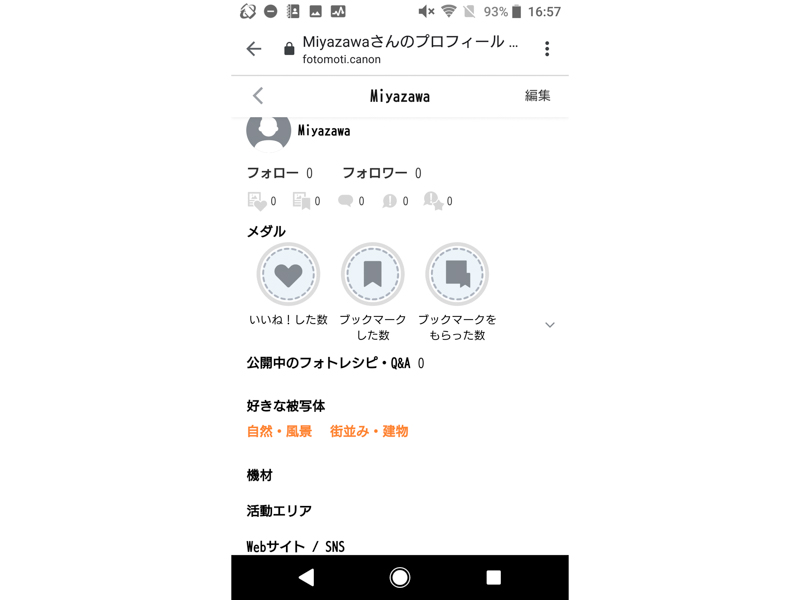This screenshot has height=600, width=800.
Task: Open the フォロワー list
Action: click(381, 173)
